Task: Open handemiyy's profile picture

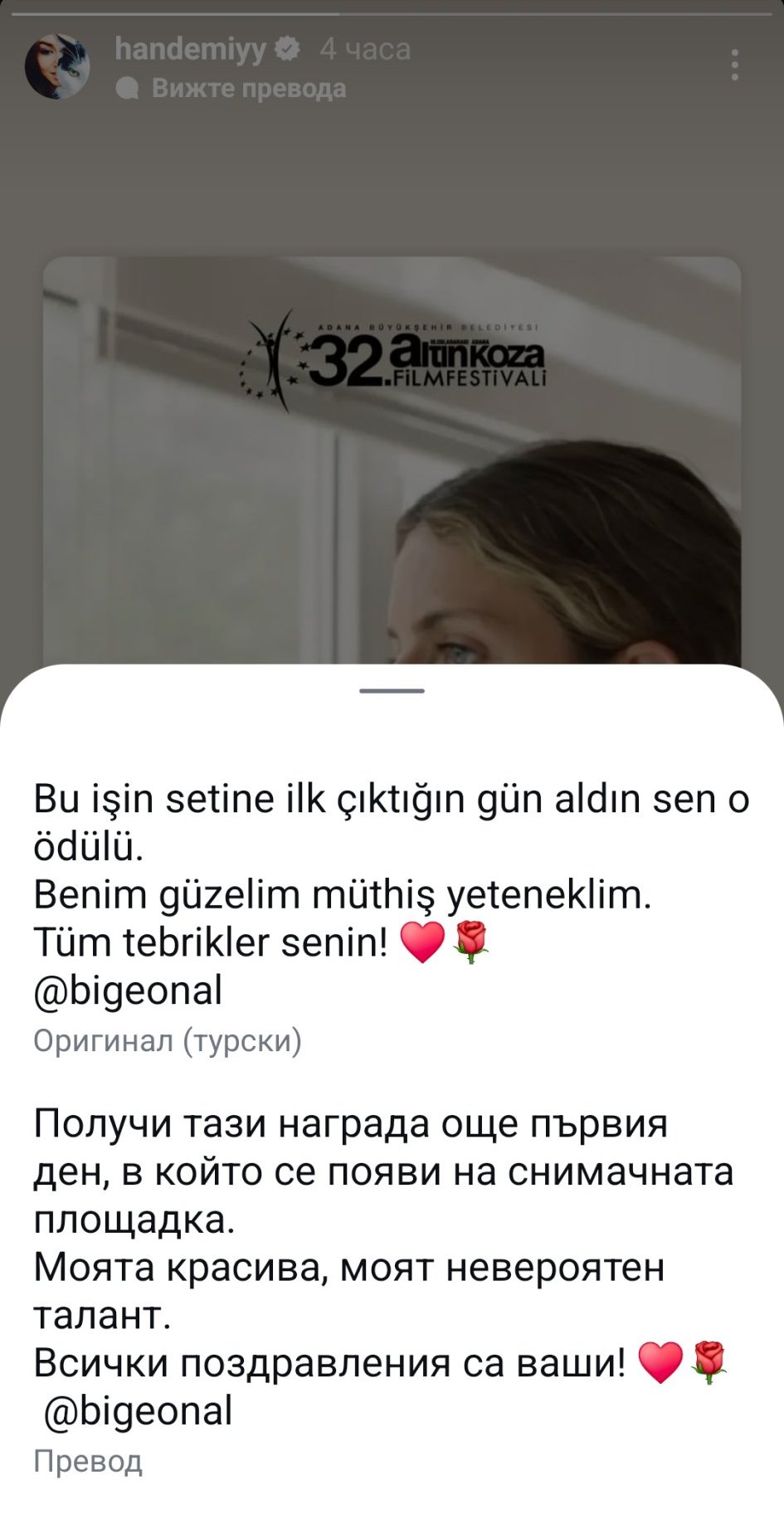Action: pos(57,66)
